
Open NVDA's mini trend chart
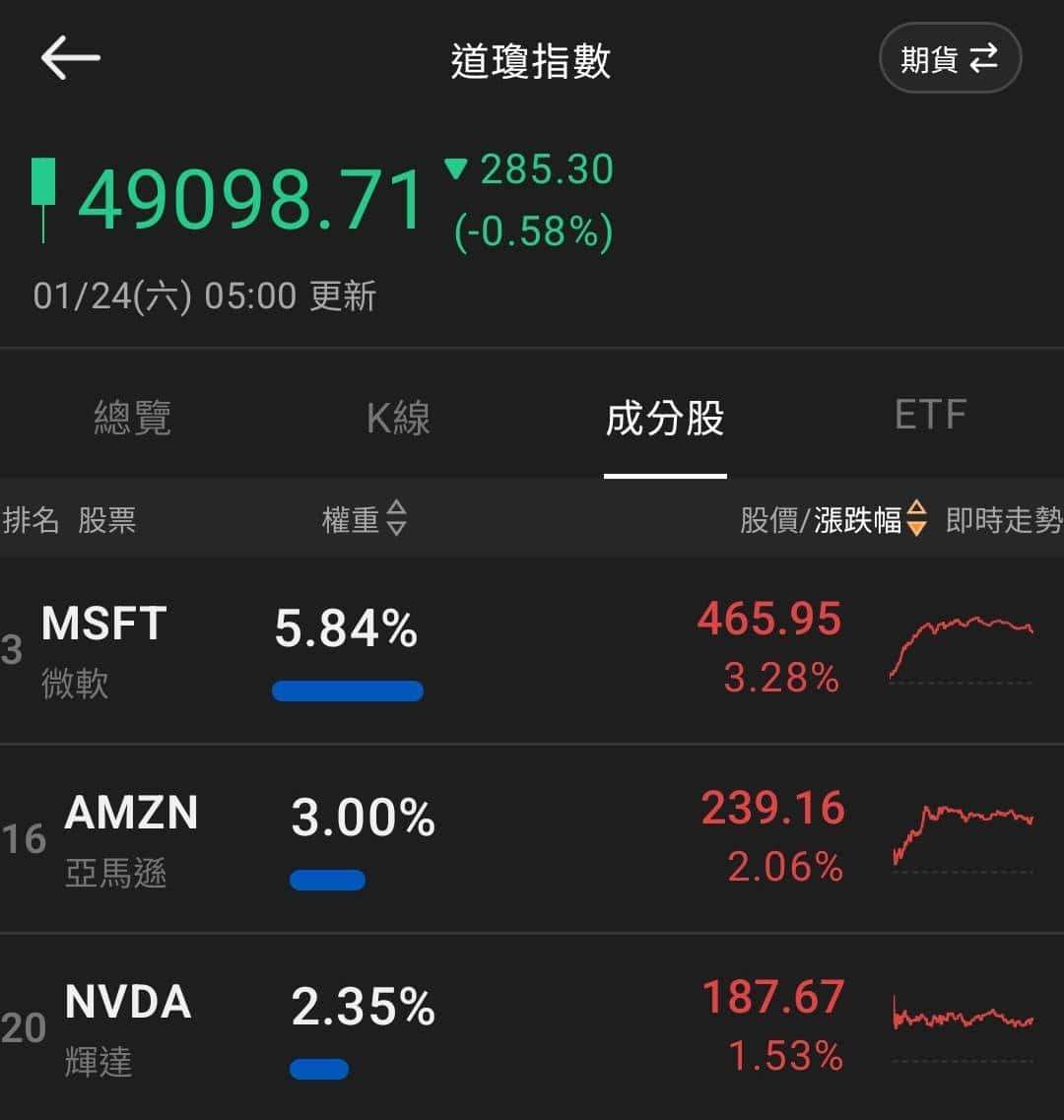click(x=961, y=1015)
